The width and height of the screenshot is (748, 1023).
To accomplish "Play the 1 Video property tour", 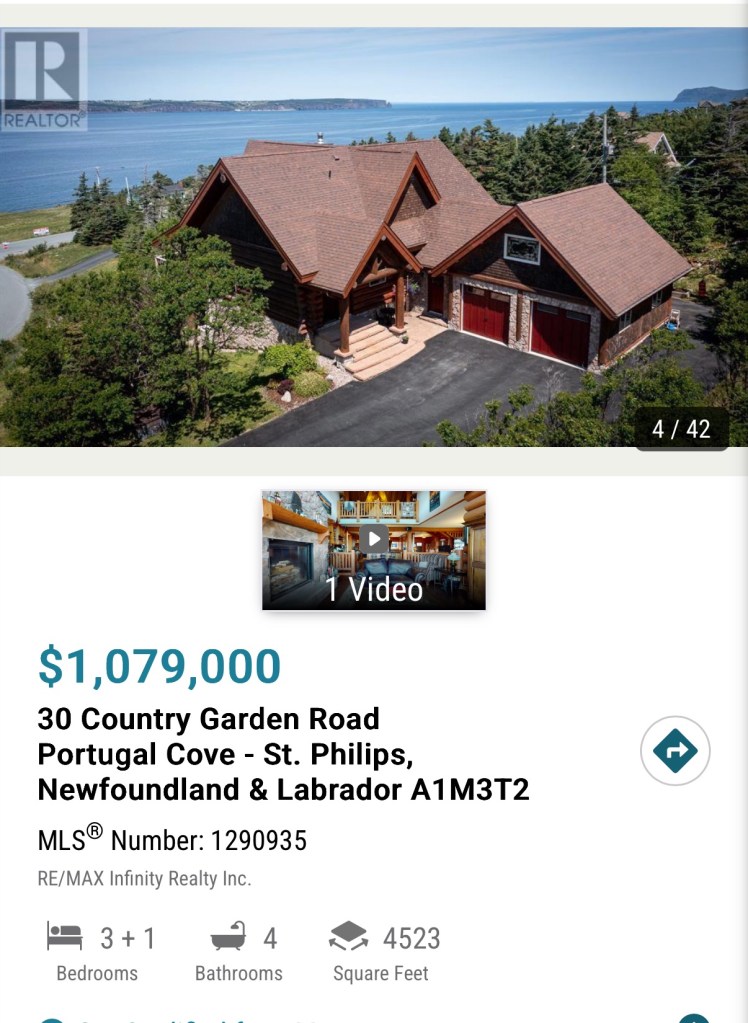I will coord(373,549).
